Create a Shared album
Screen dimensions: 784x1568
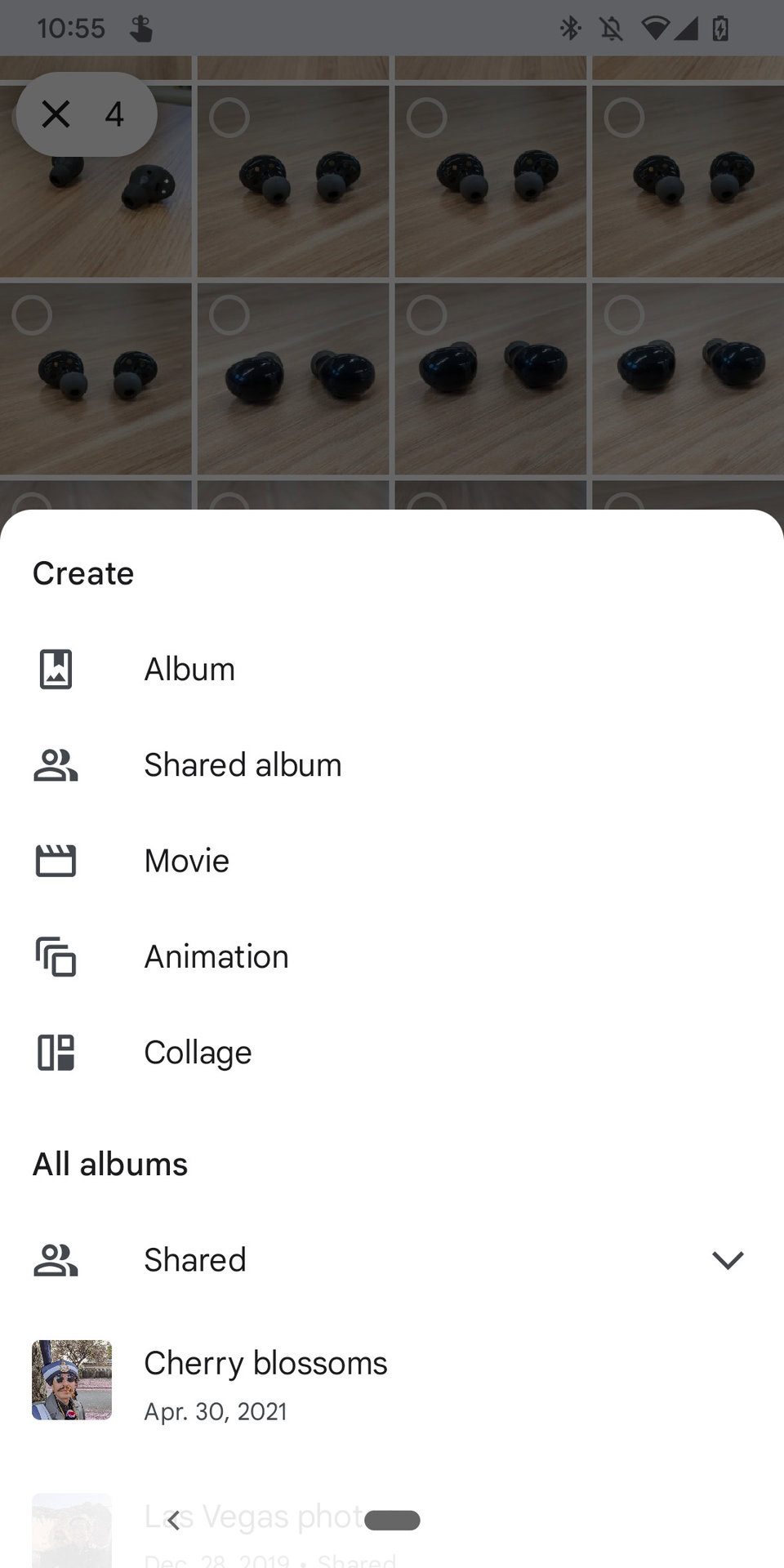pos(243,765)
